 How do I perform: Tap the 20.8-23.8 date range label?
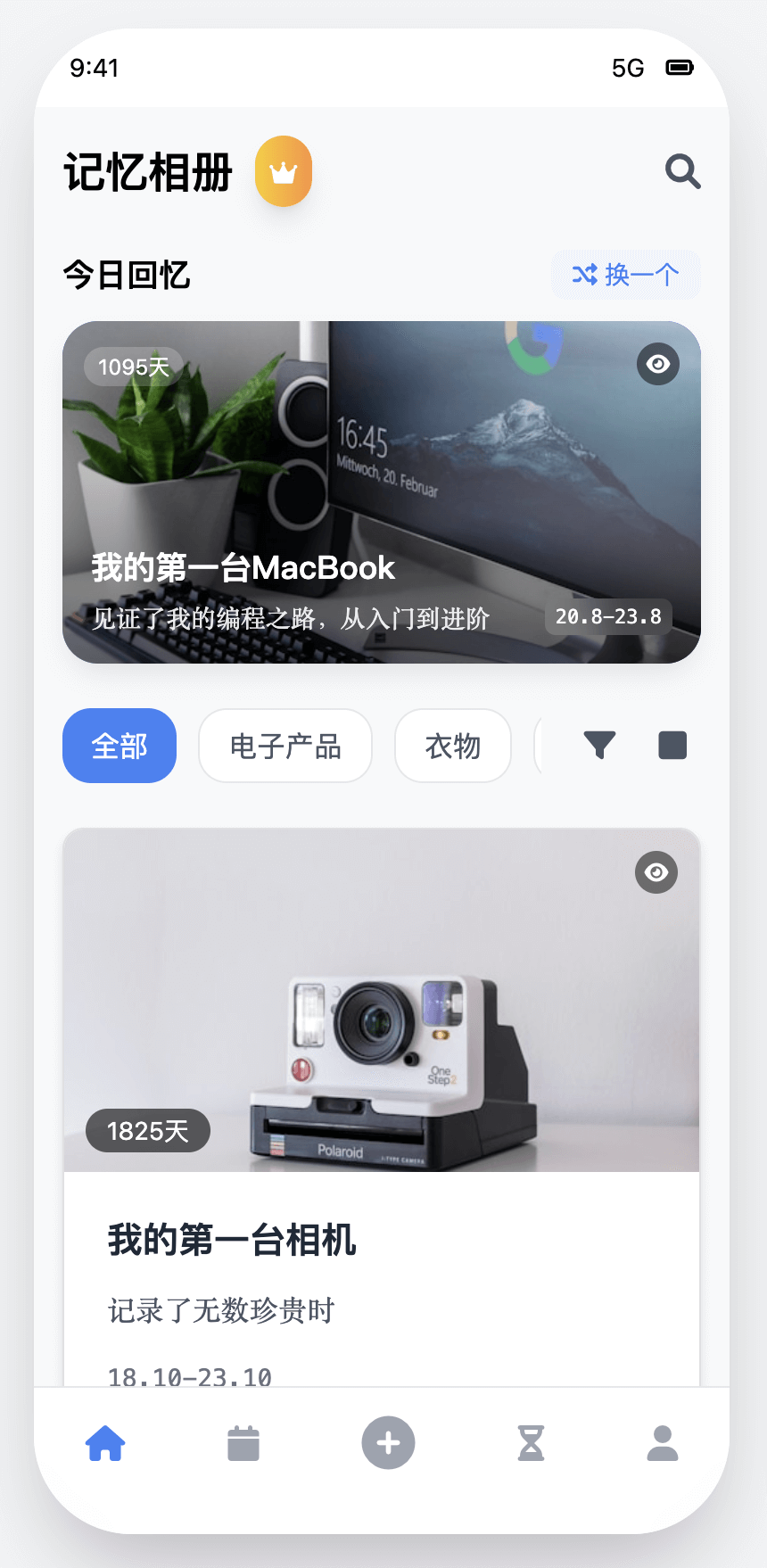607,615
